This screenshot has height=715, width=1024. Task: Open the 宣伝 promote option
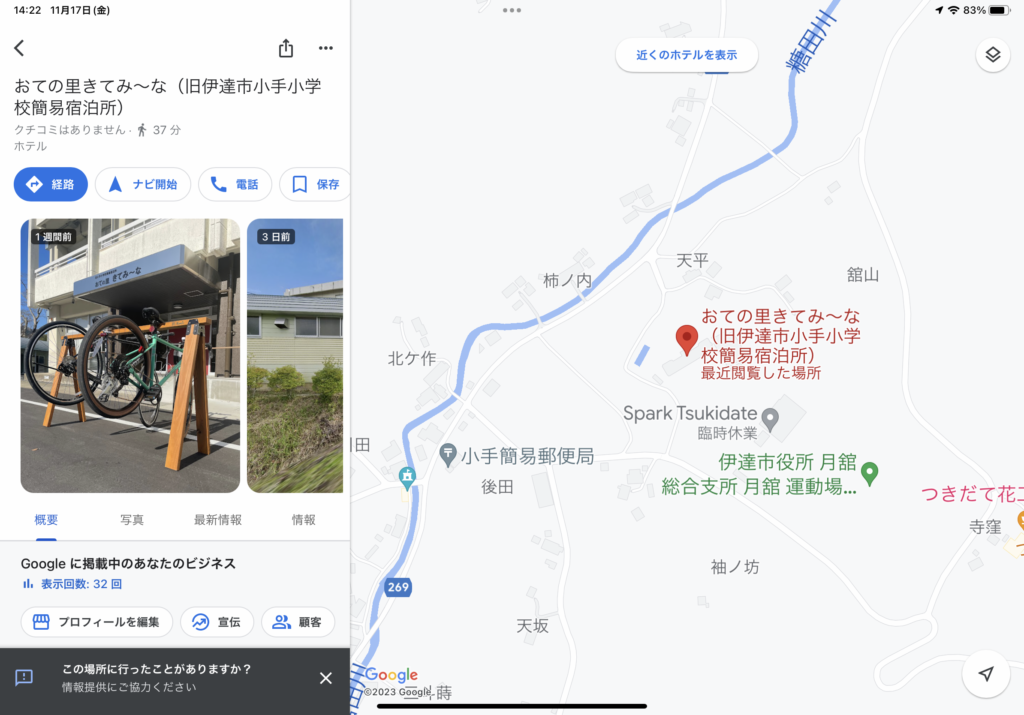216,622
